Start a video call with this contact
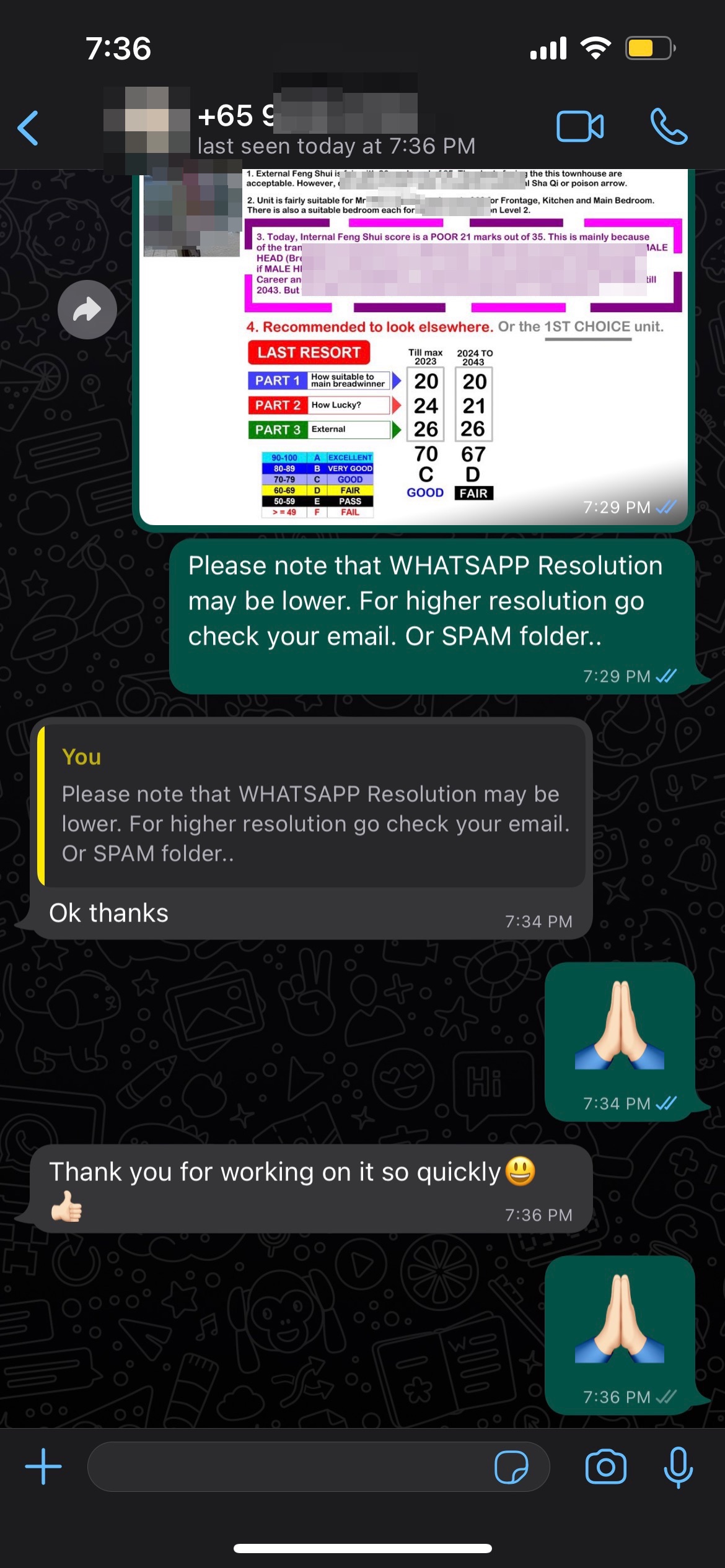725x1568 pixels. click(580, 127)
